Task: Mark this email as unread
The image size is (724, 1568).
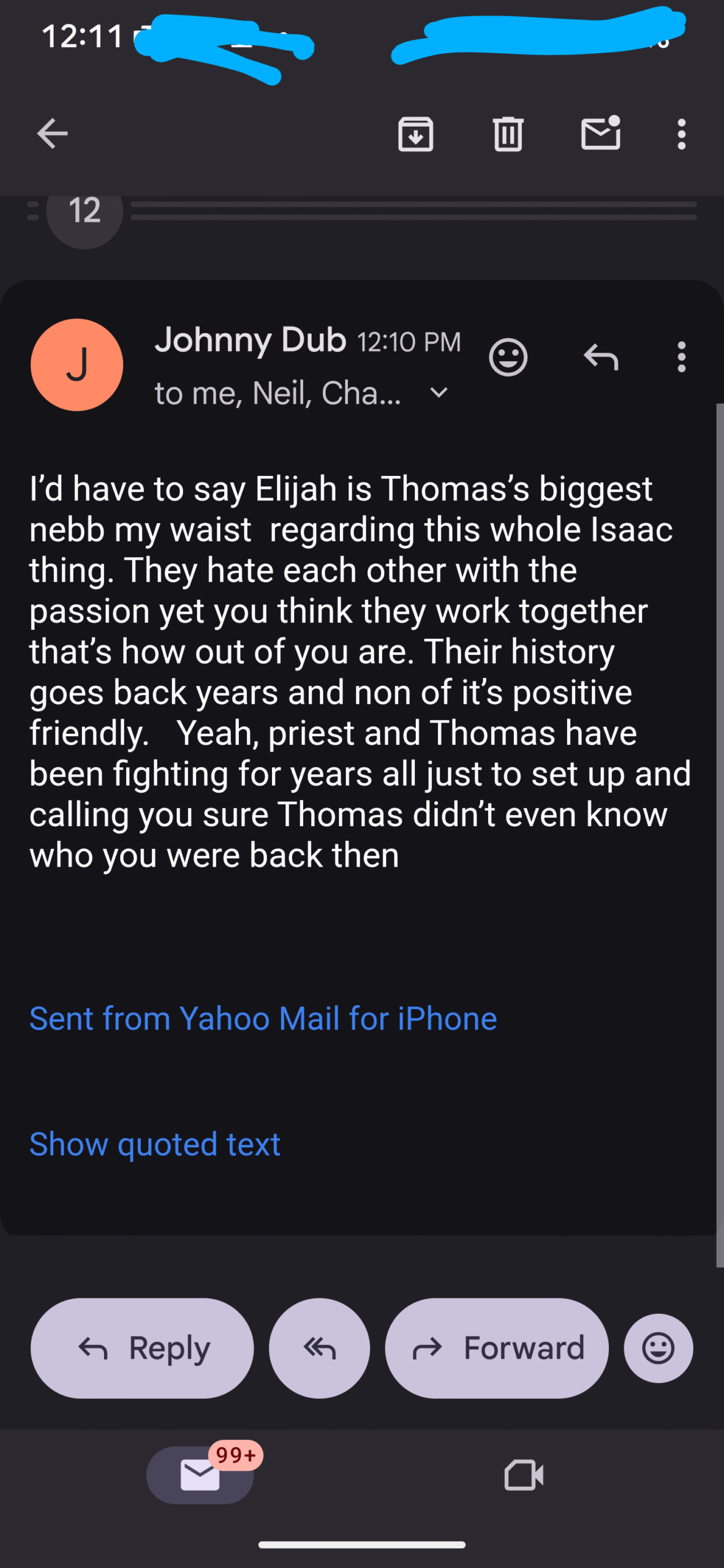Action: click(x=601, y=132)
